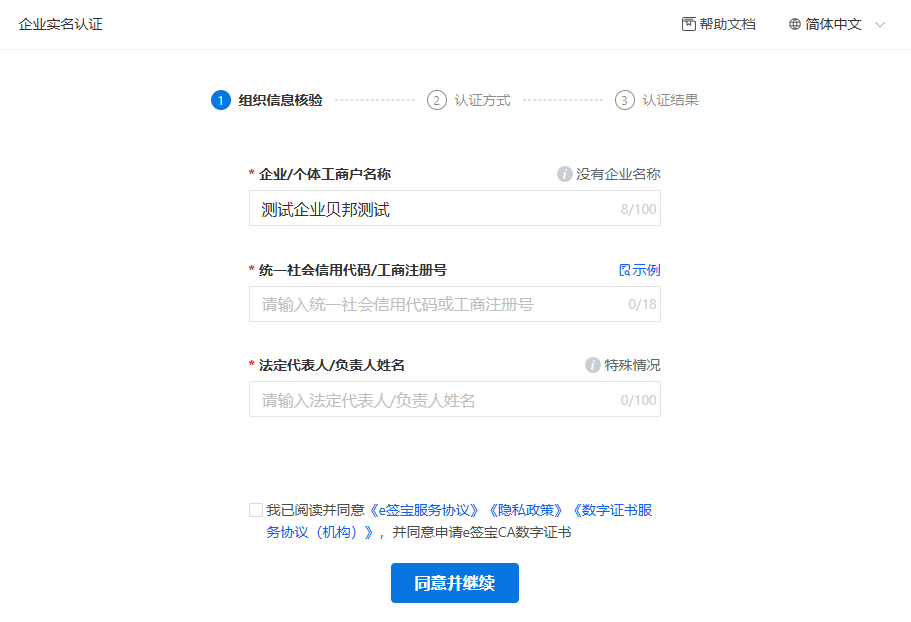
Task: Open the 帮助文档 help documentation
Action: [718, 24]
